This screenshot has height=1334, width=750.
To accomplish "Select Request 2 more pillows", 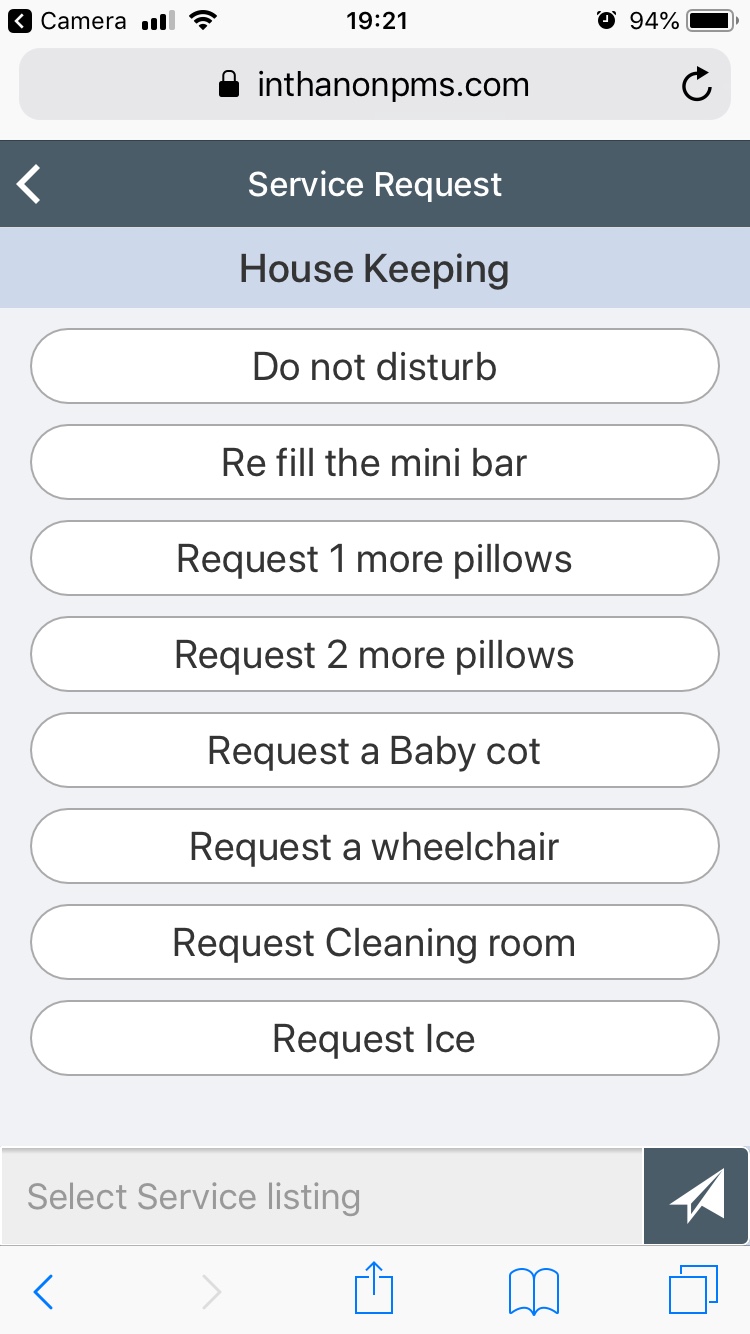I will [x=375, y=655].
